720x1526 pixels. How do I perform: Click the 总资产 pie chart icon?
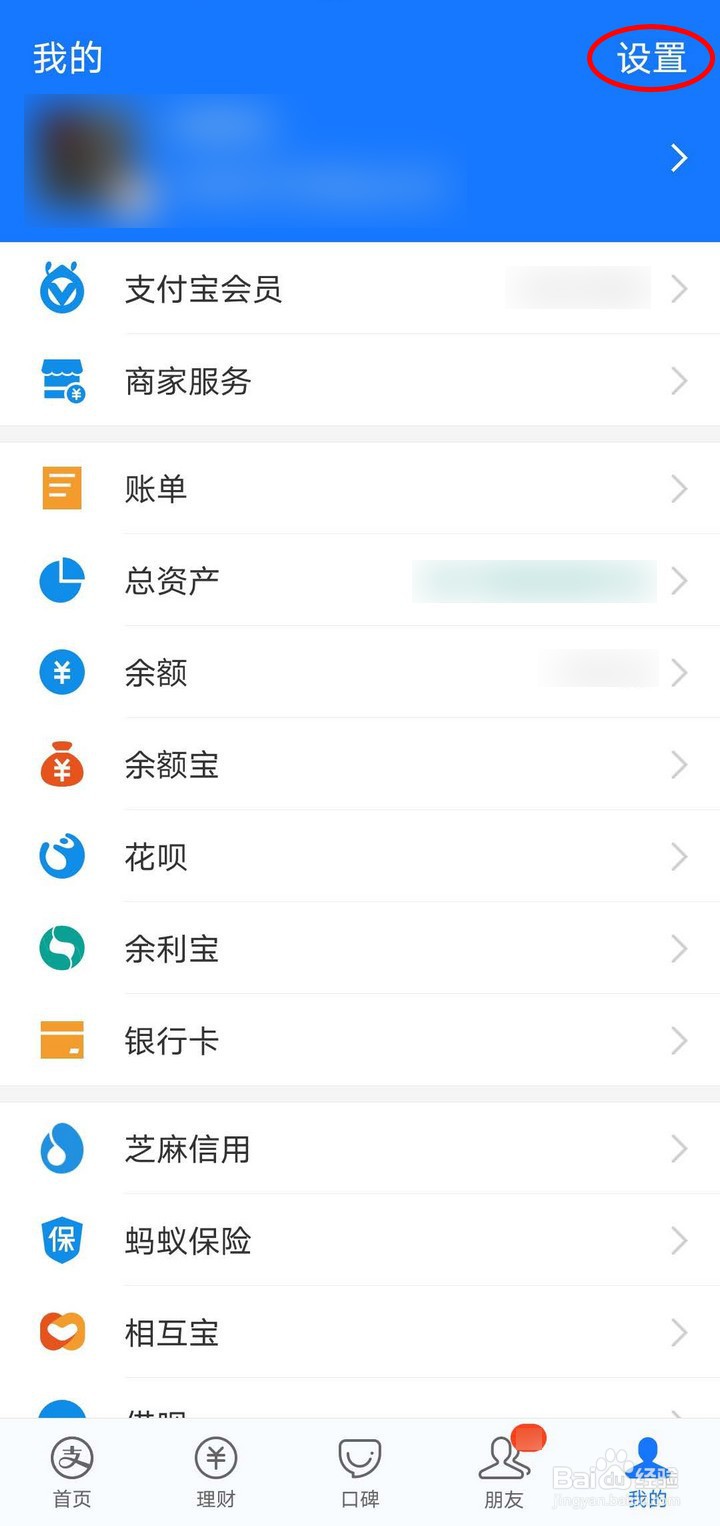click(62, 581)
